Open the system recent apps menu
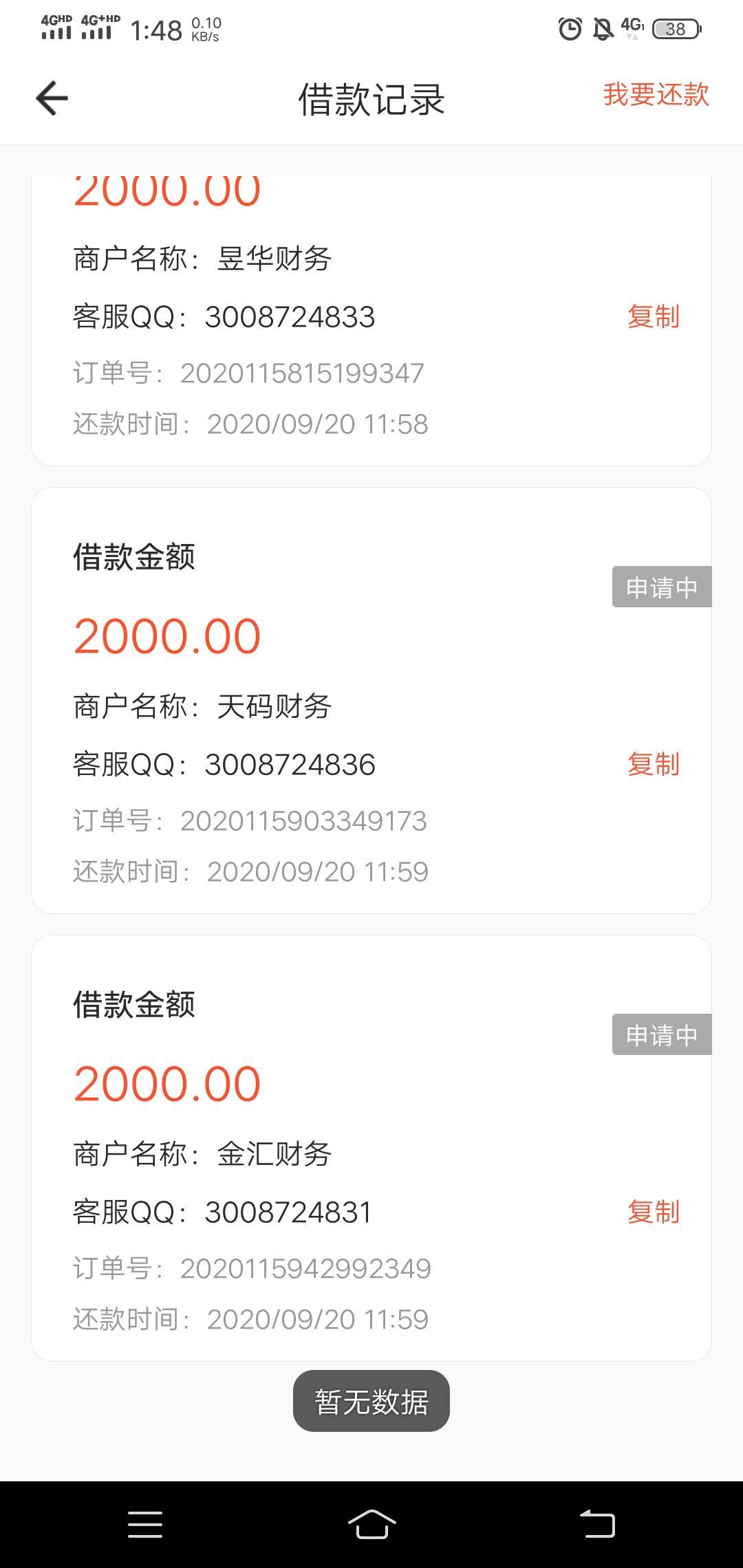Viewport: 743px width, 1568px height. click(x=145, y=1525)
